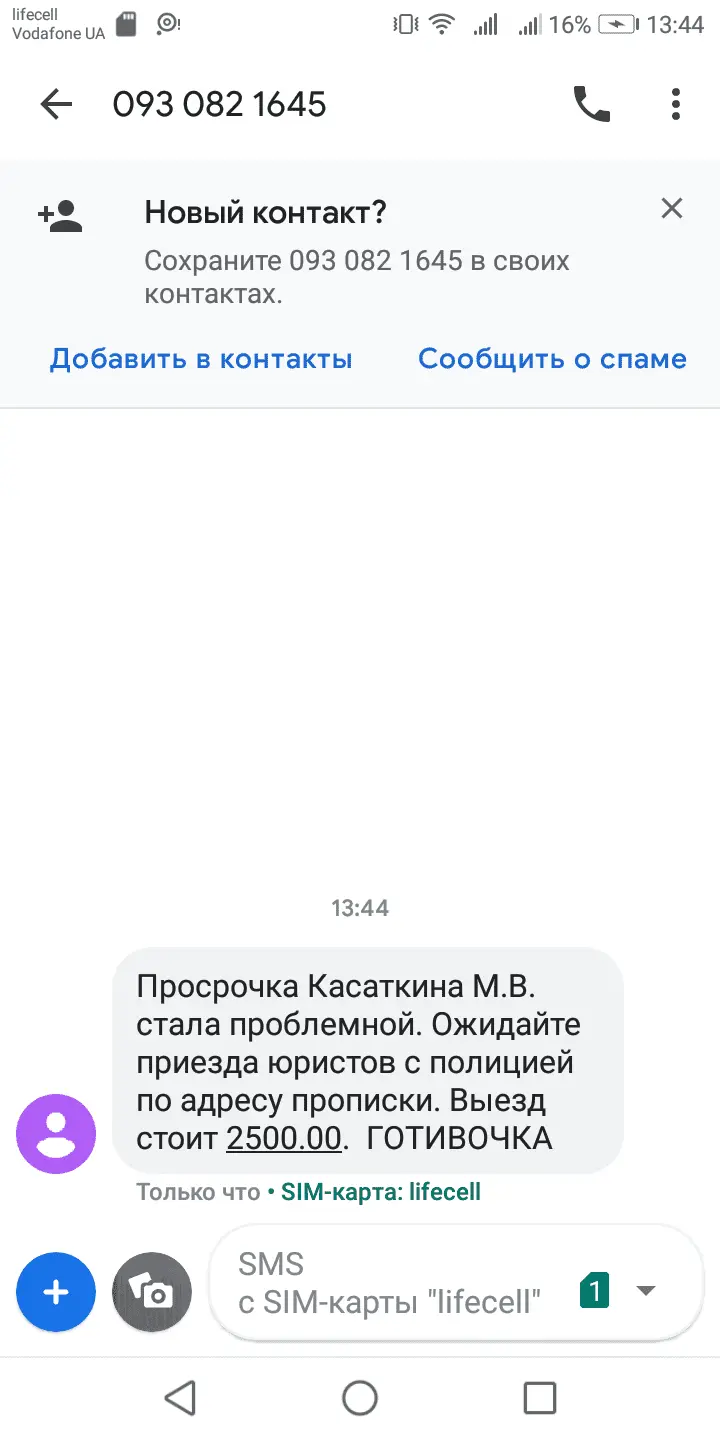The height and width of the screenshot is (1440, 720).
Task: Open the blue plus attachments button
Action: tap(56, 1292)
